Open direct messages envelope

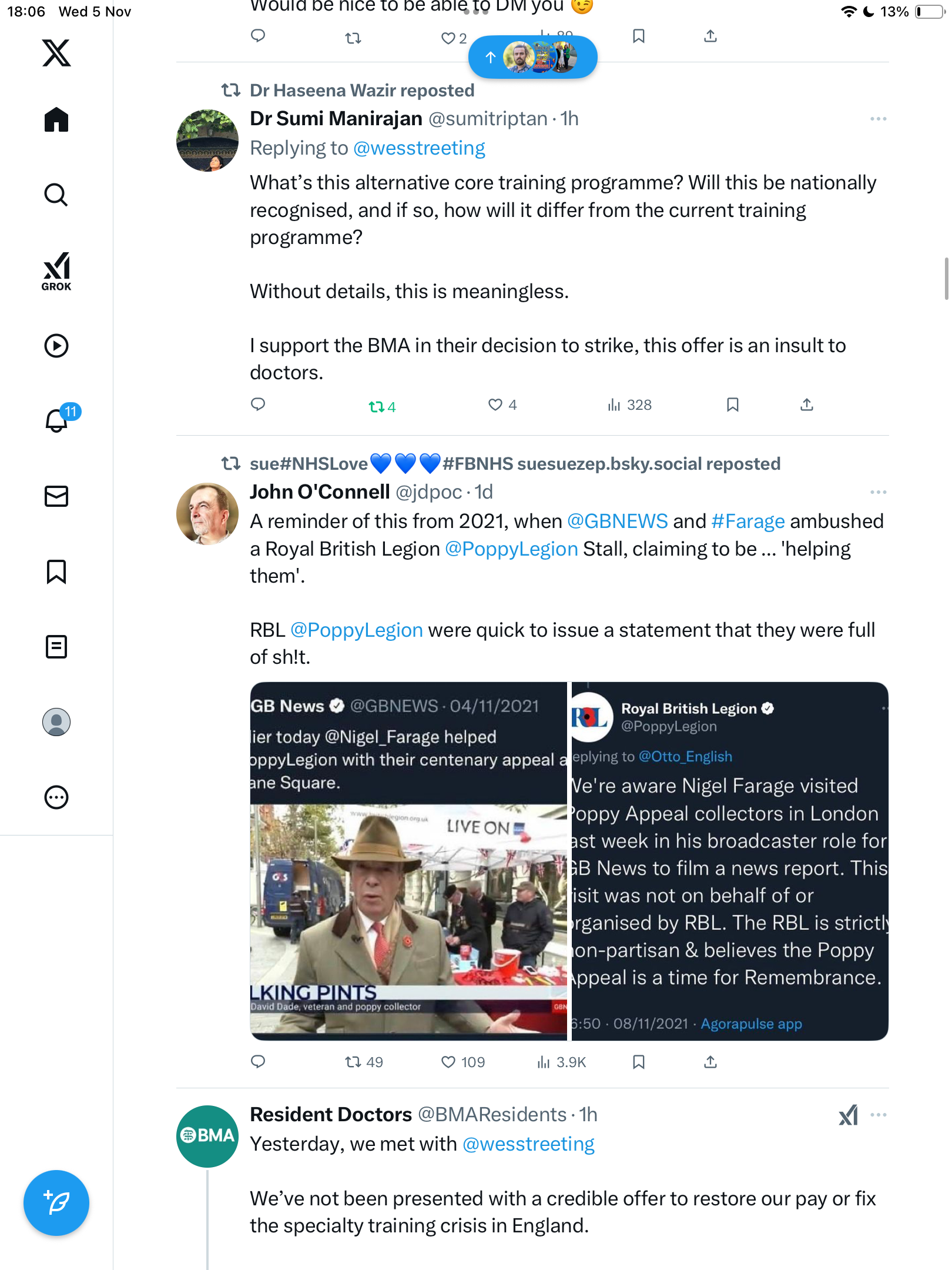coord(56,496)
